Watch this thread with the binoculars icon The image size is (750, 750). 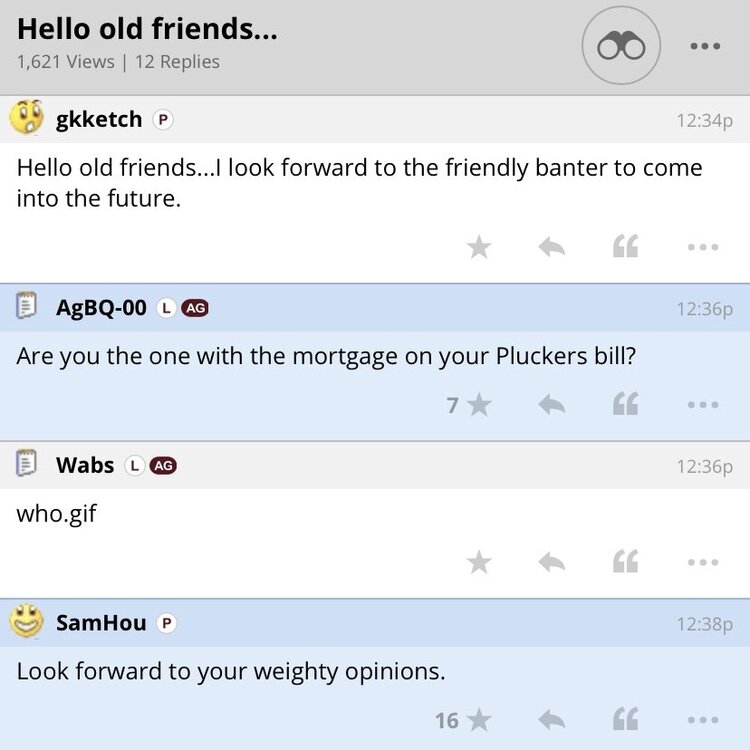[x=621, y=46]
